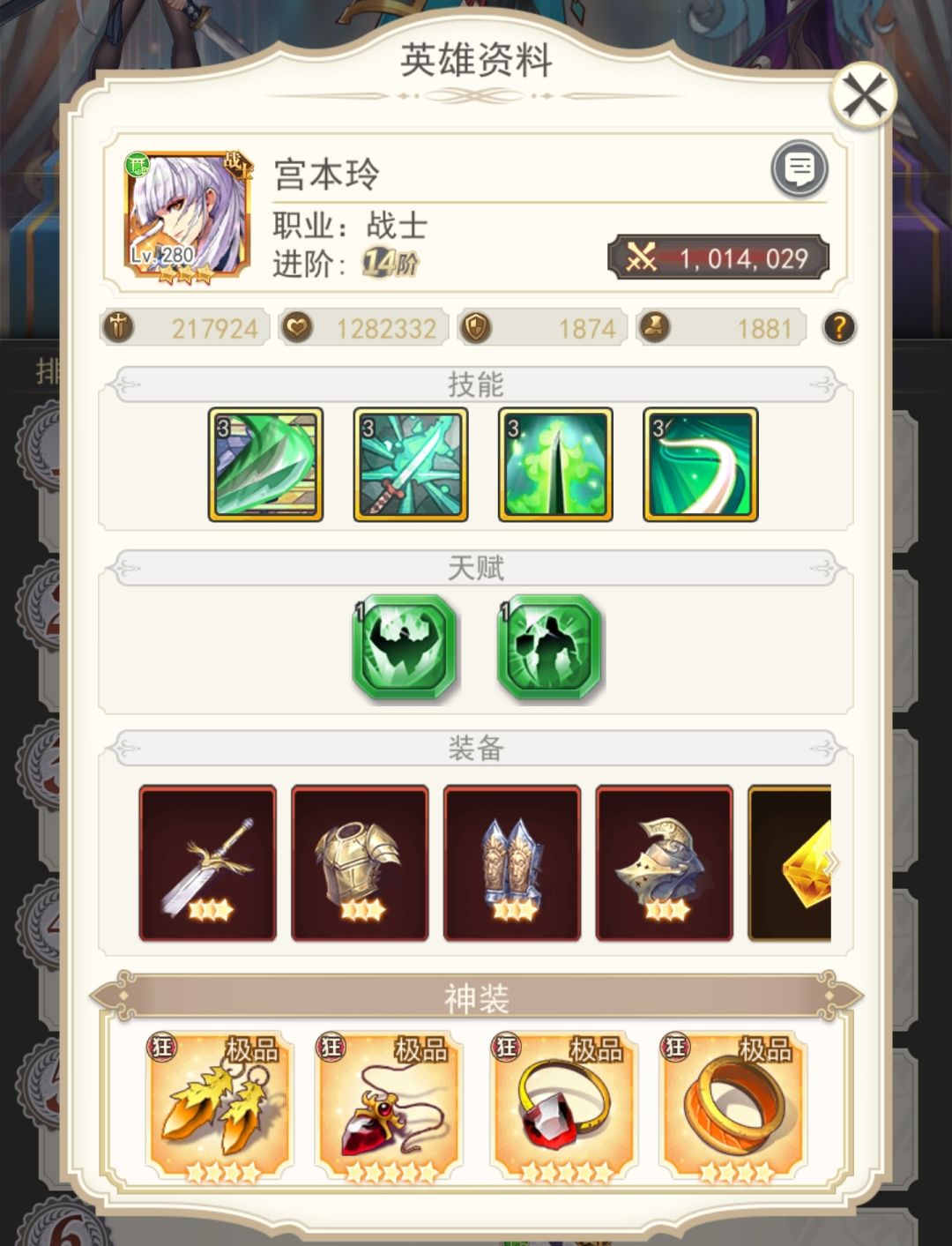Inspect the equipped golden sword thumbnail
The height and width of the screenshot is (1246, 952).
(x=207, y=860)
